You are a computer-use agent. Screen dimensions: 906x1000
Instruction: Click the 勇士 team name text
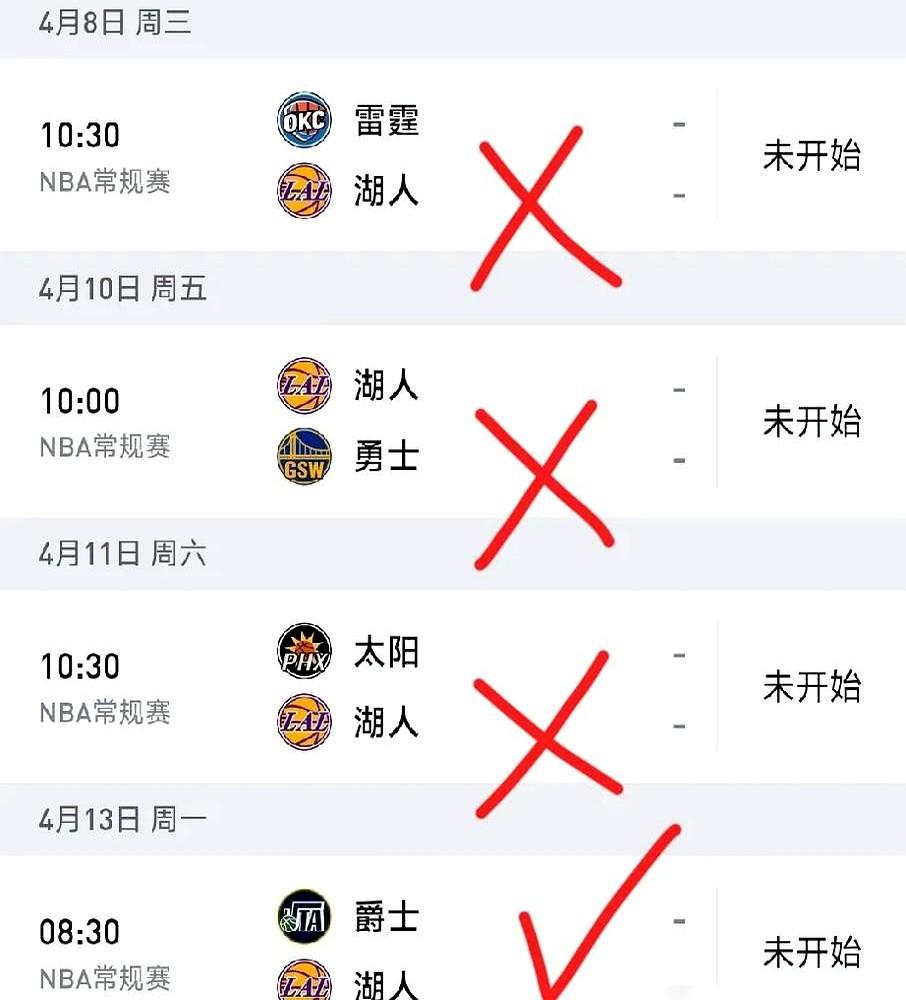[x=387, y=457]
